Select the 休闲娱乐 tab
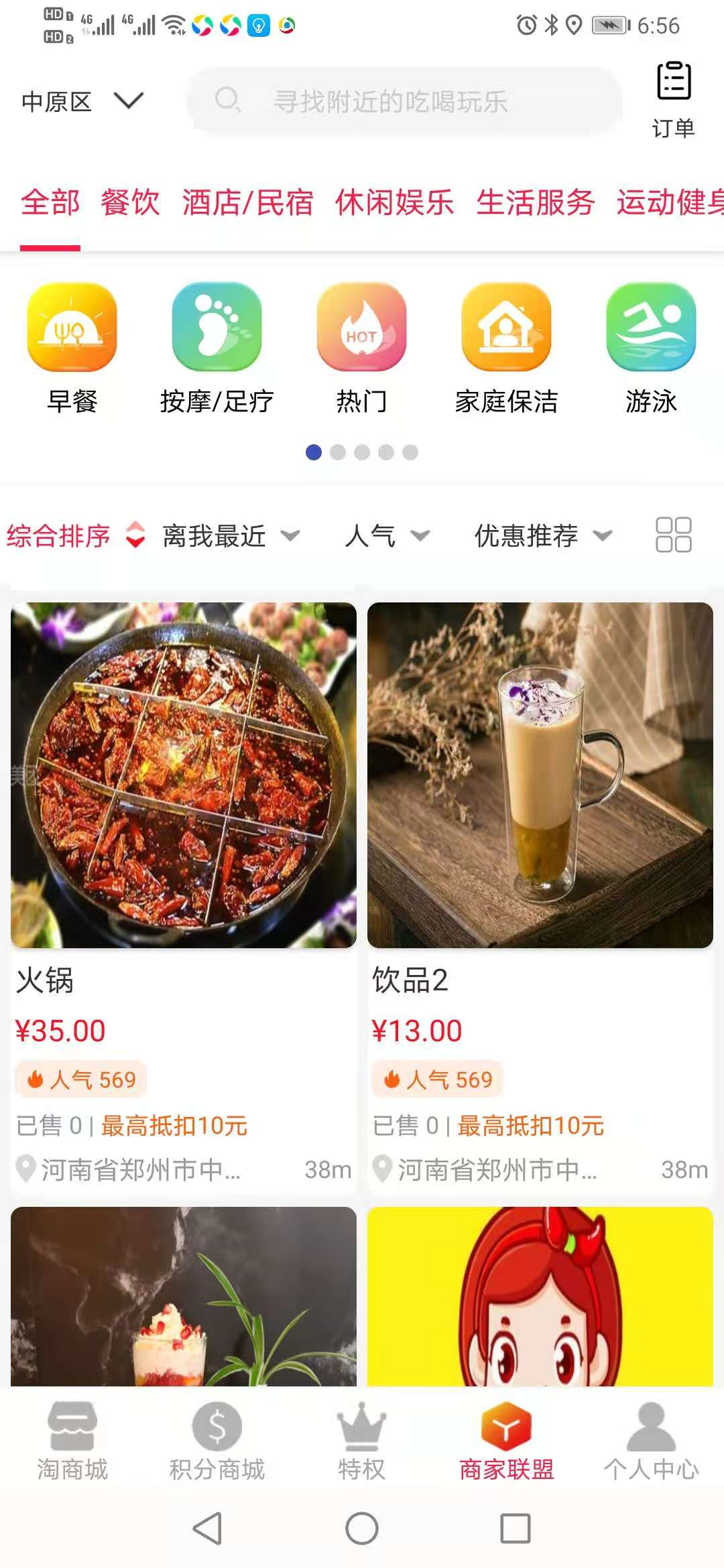The height and width of the screenshot is (1568, 724). pos(394,202)
